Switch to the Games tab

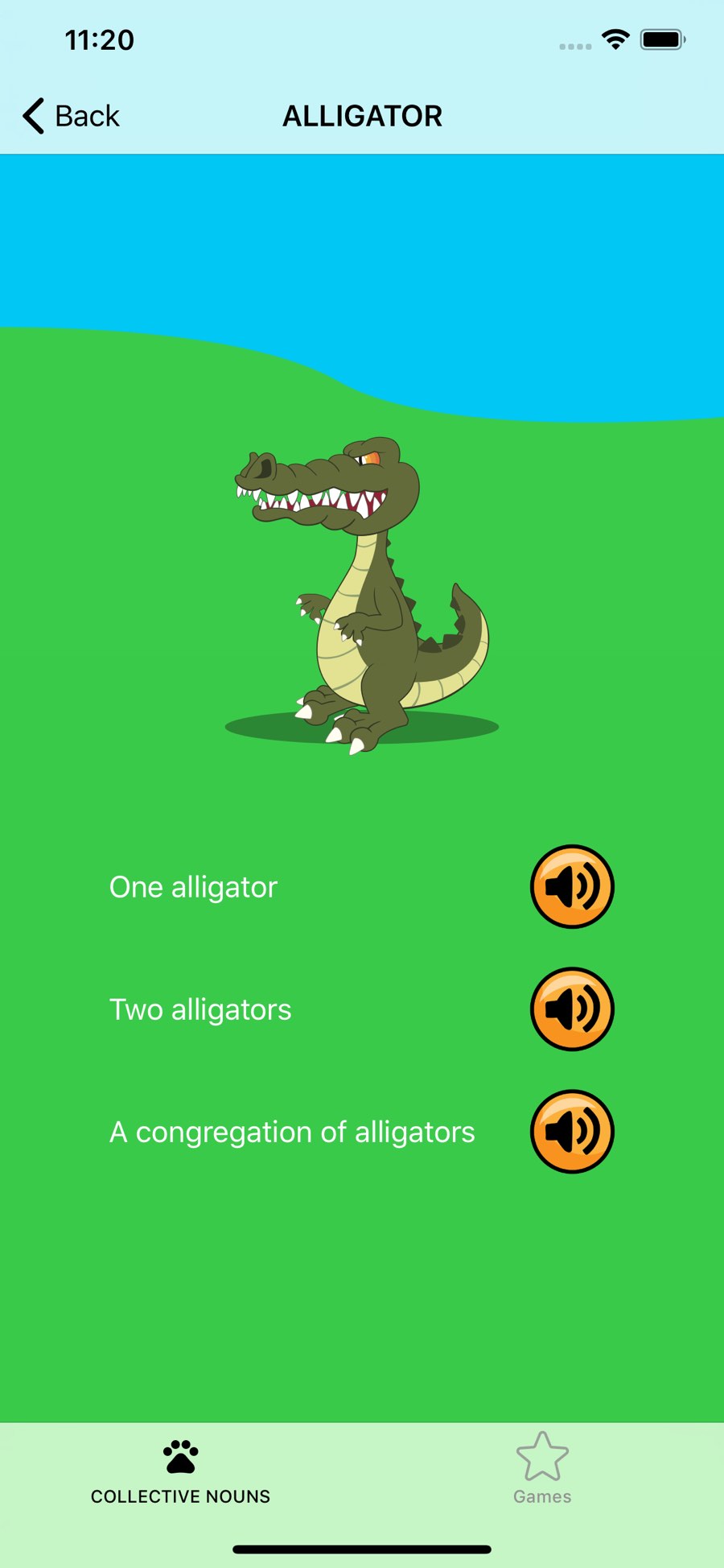[542, 1471]
